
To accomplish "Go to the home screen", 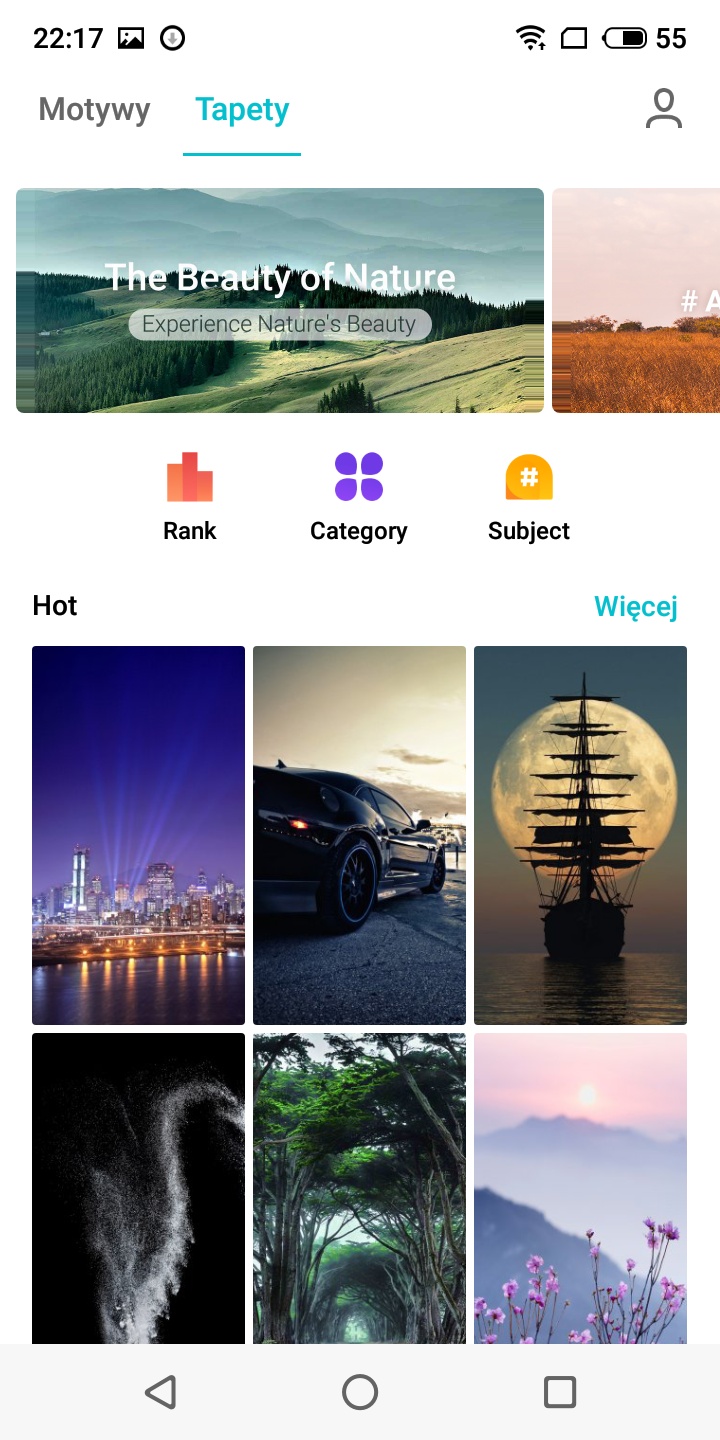I will coord(360,1392).
